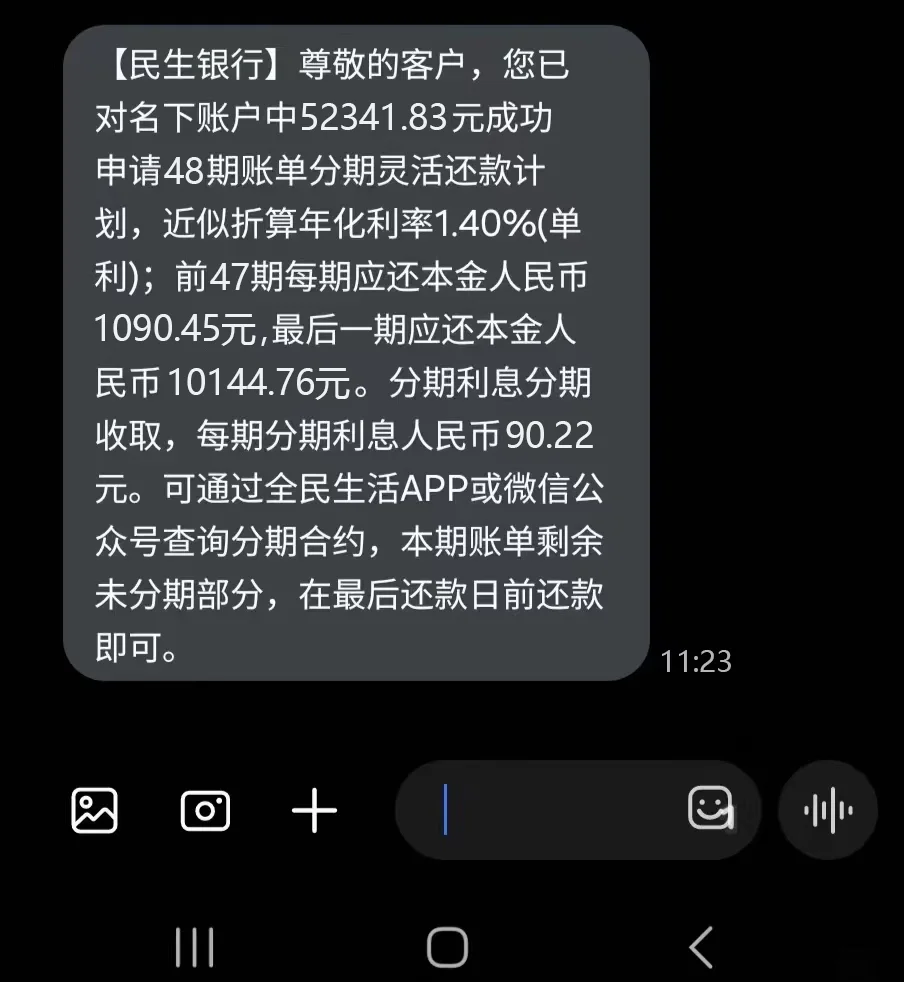904x982 pixels.
Task: Go to home screen via navigation bar
Action: [447, 946]
